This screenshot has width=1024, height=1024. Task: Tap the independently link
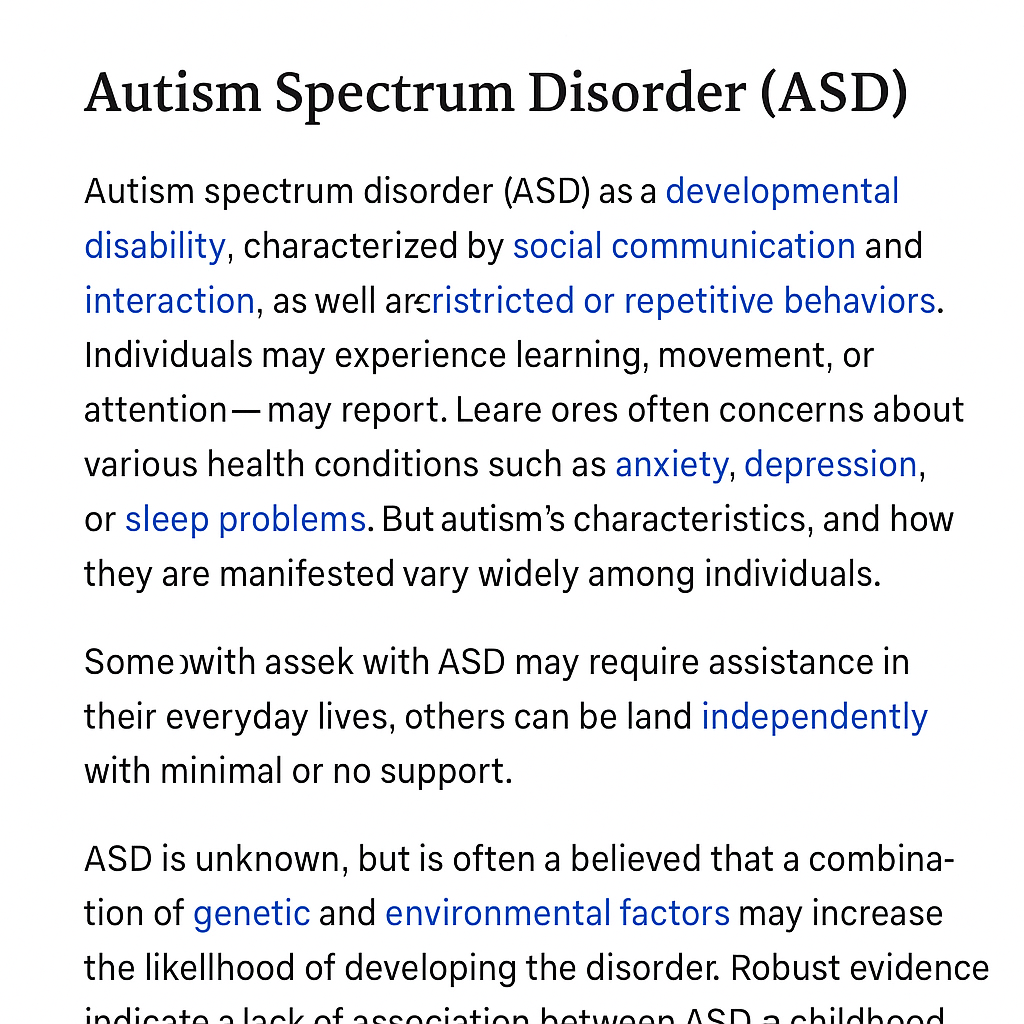814,717
